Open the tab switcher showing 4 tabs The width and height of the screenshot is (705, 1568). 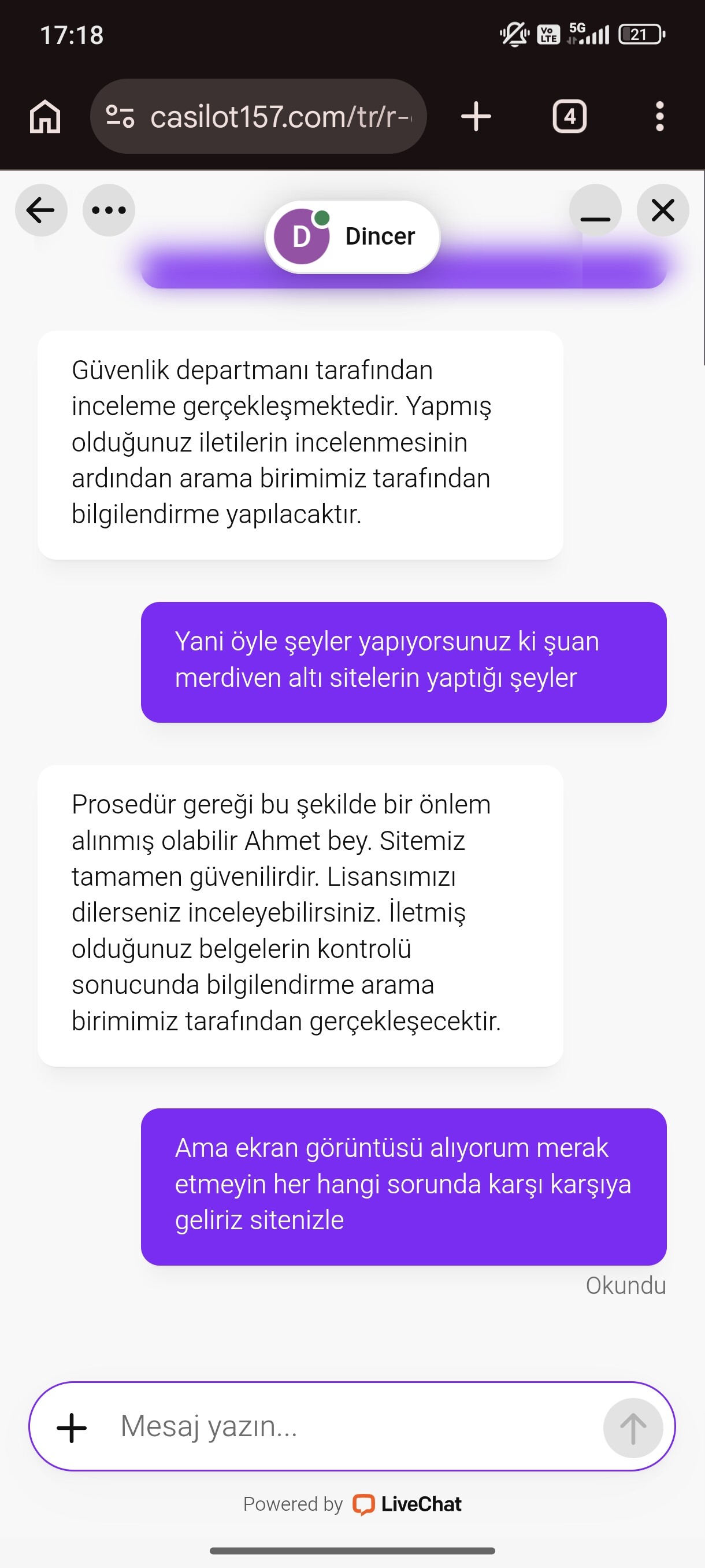tap(569, 116)
